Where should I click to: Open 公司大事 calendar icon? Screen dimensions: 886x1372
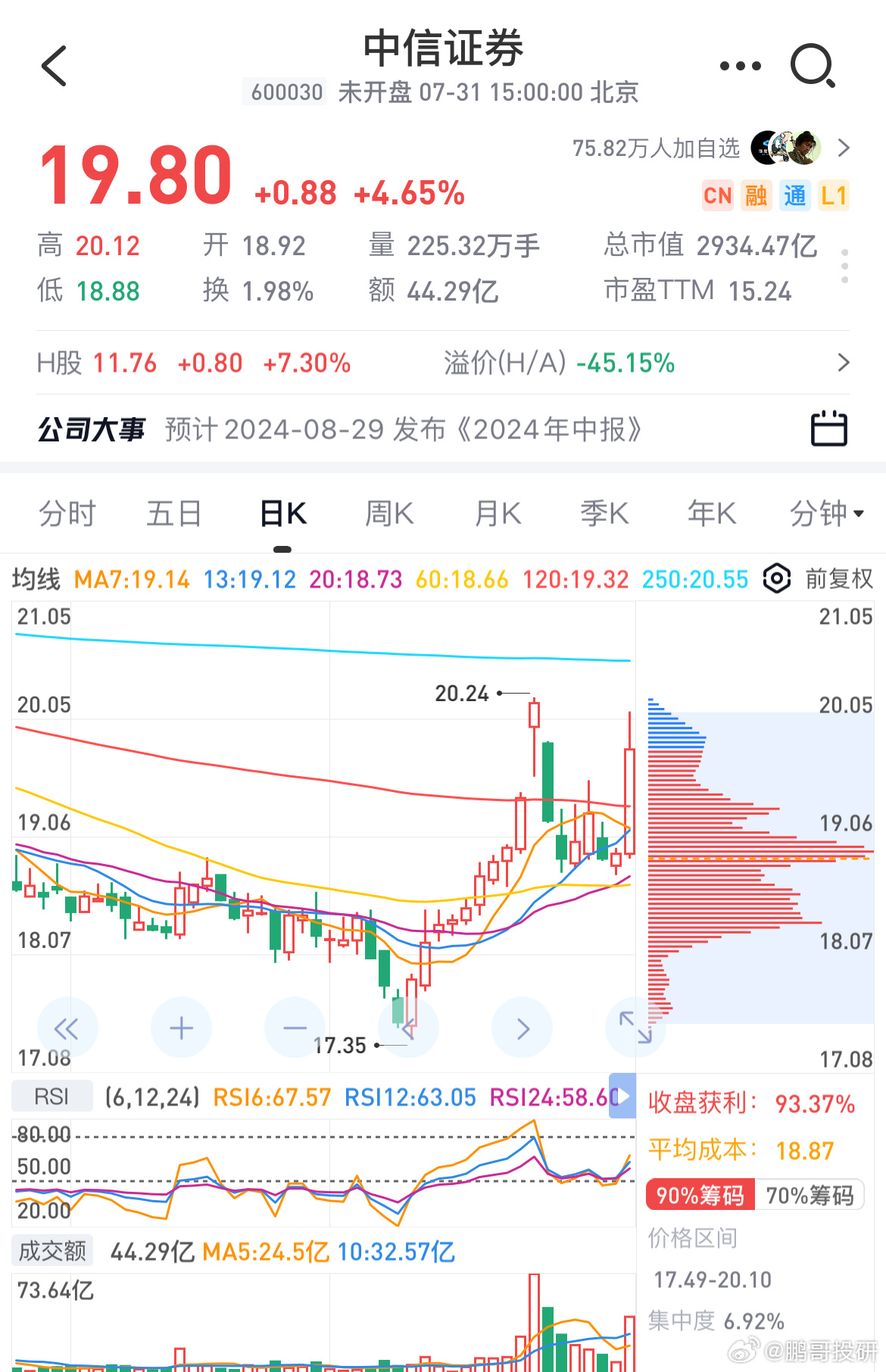coord(828,429)
